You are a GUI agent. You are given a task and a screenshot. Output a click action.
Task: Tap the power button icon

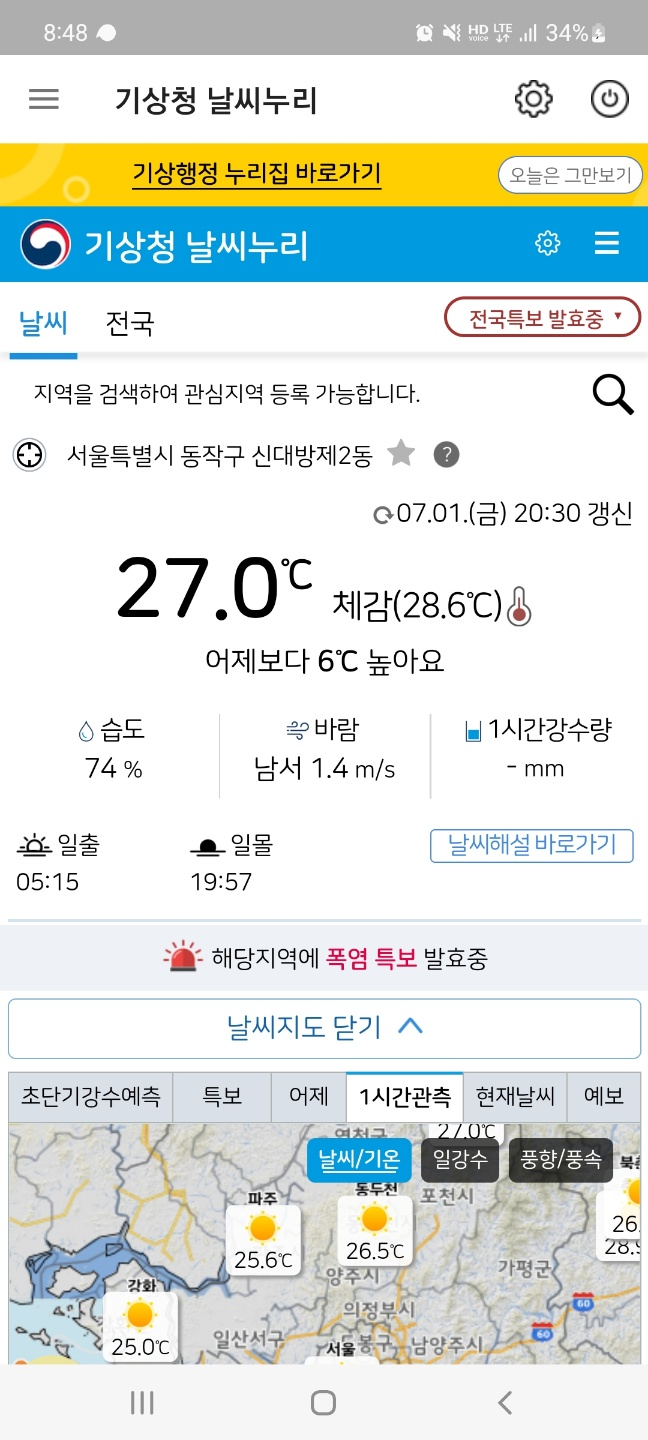pos(610,99)
